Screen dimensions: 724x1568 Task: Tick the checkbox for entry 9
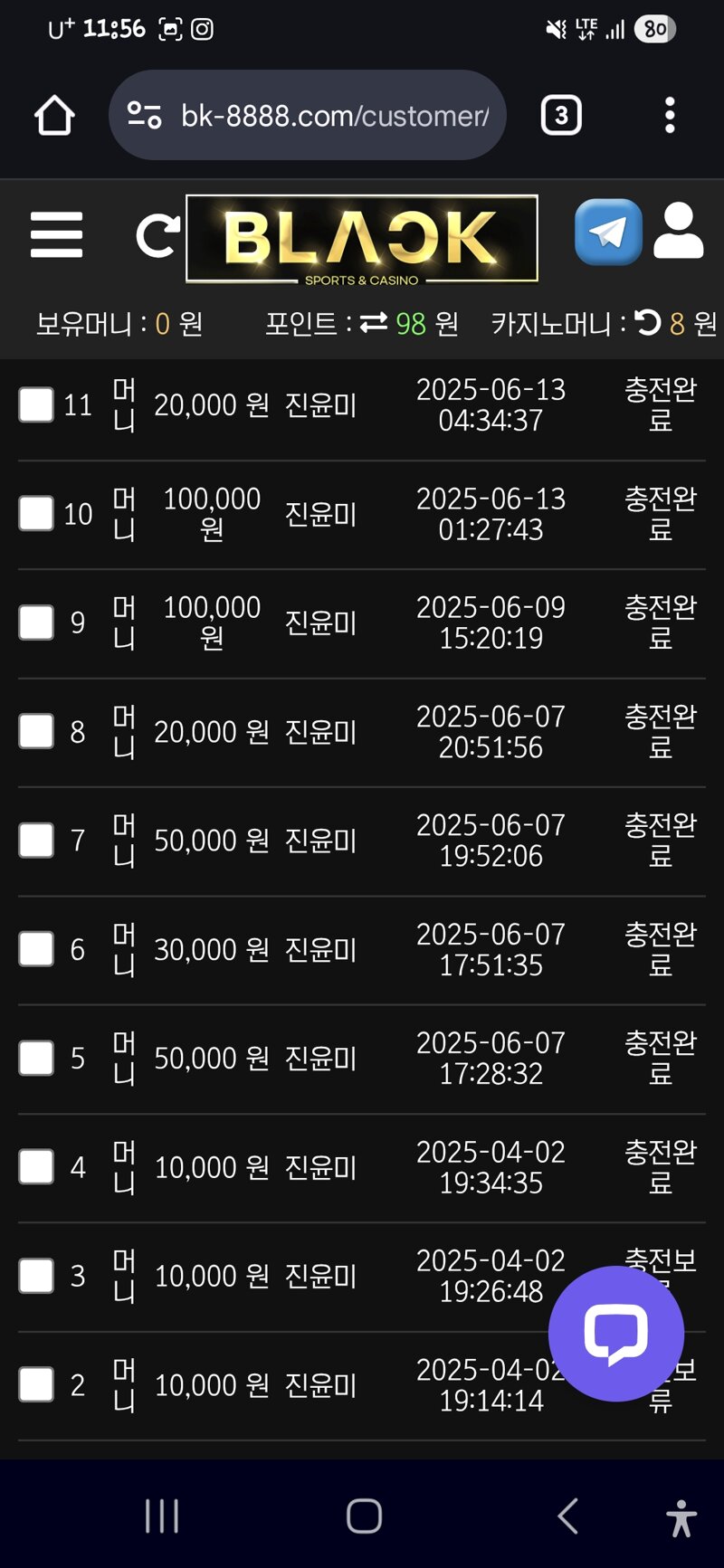pos(36,622)
